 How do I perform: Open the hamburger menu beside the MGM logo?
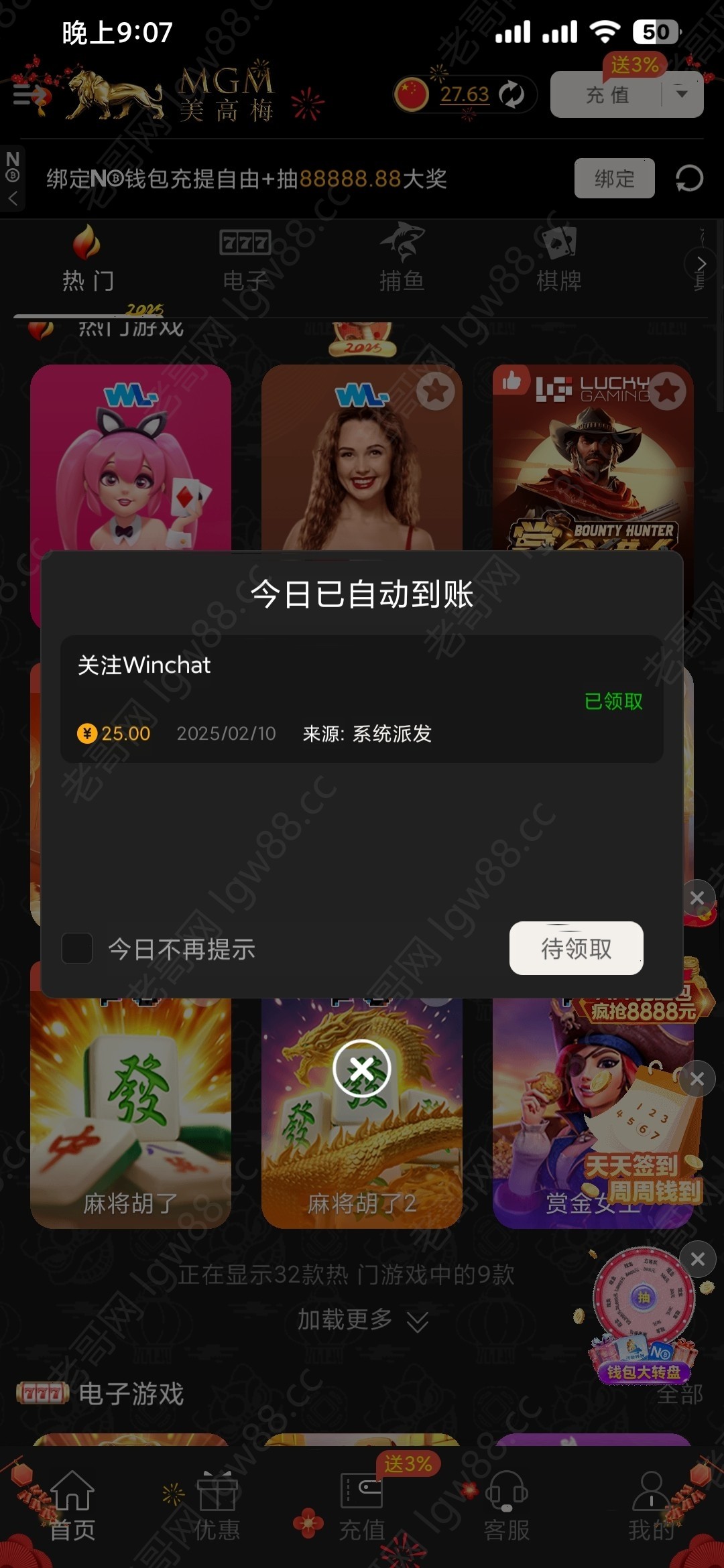pyautogui.click(x=28, y=94)
